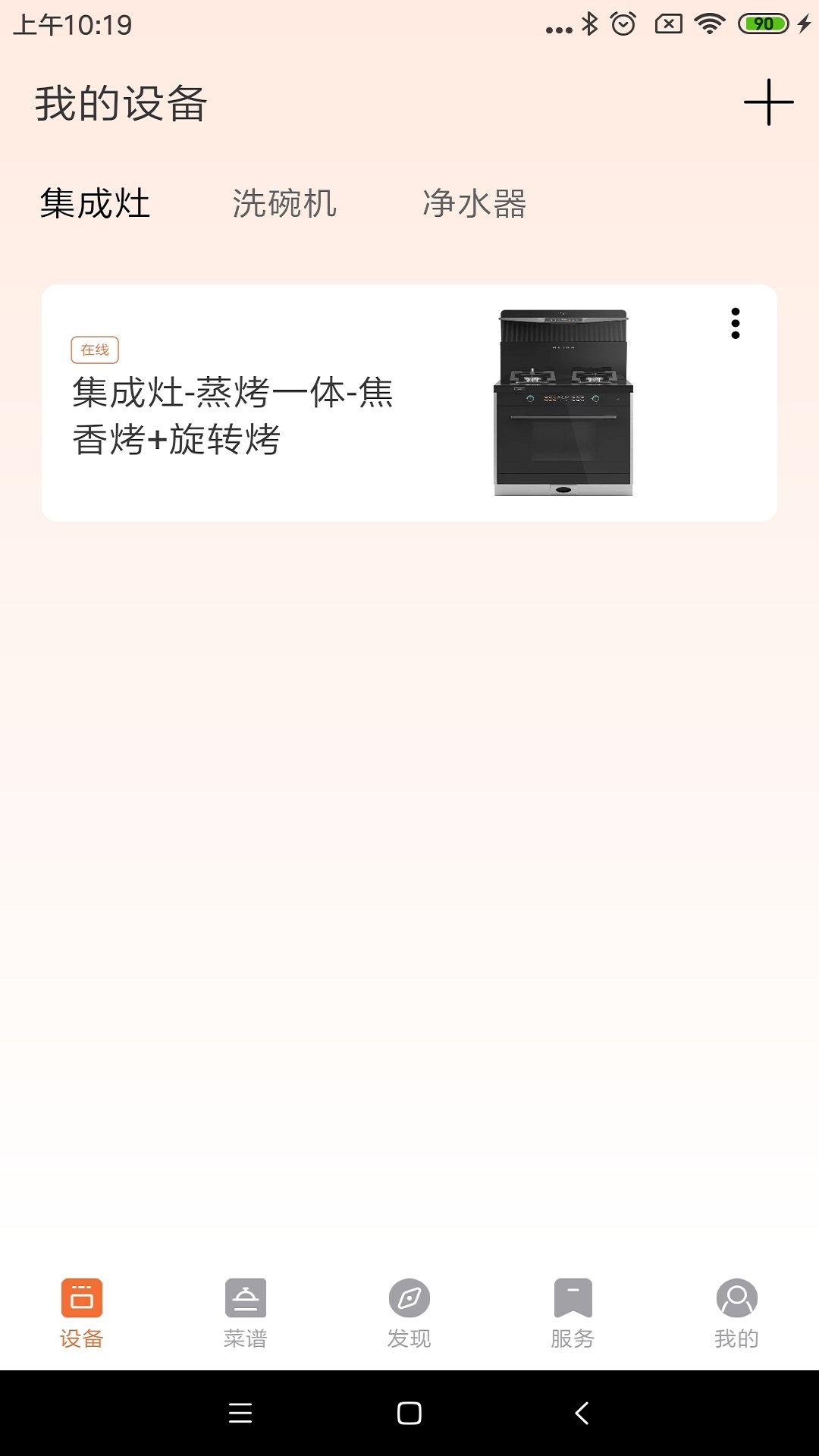
Task: Tap the 在线 (Online) status badge
Action: pos(96,350)
